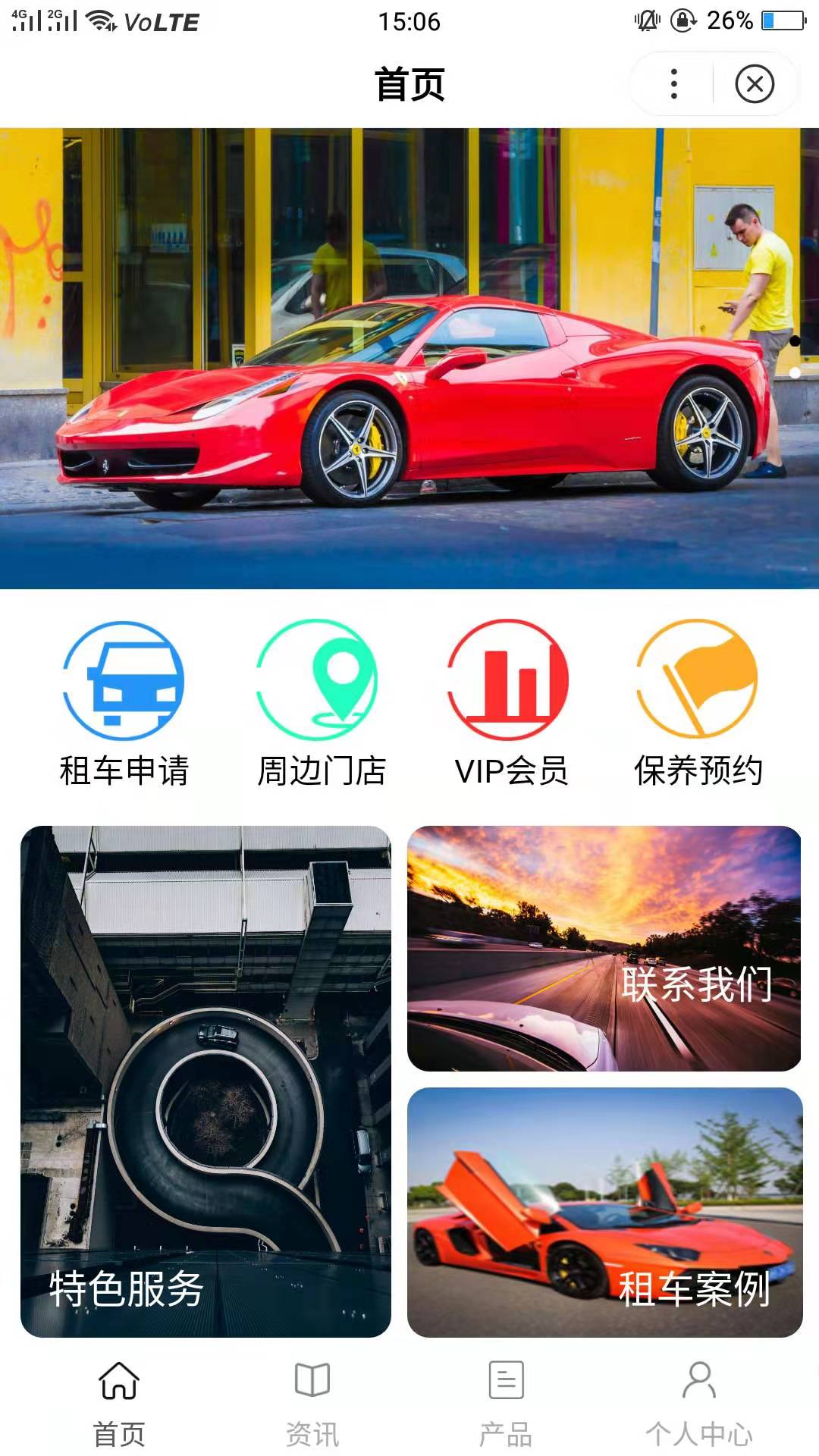Close the mini program

pyautogui.click(x=754, y=84)
